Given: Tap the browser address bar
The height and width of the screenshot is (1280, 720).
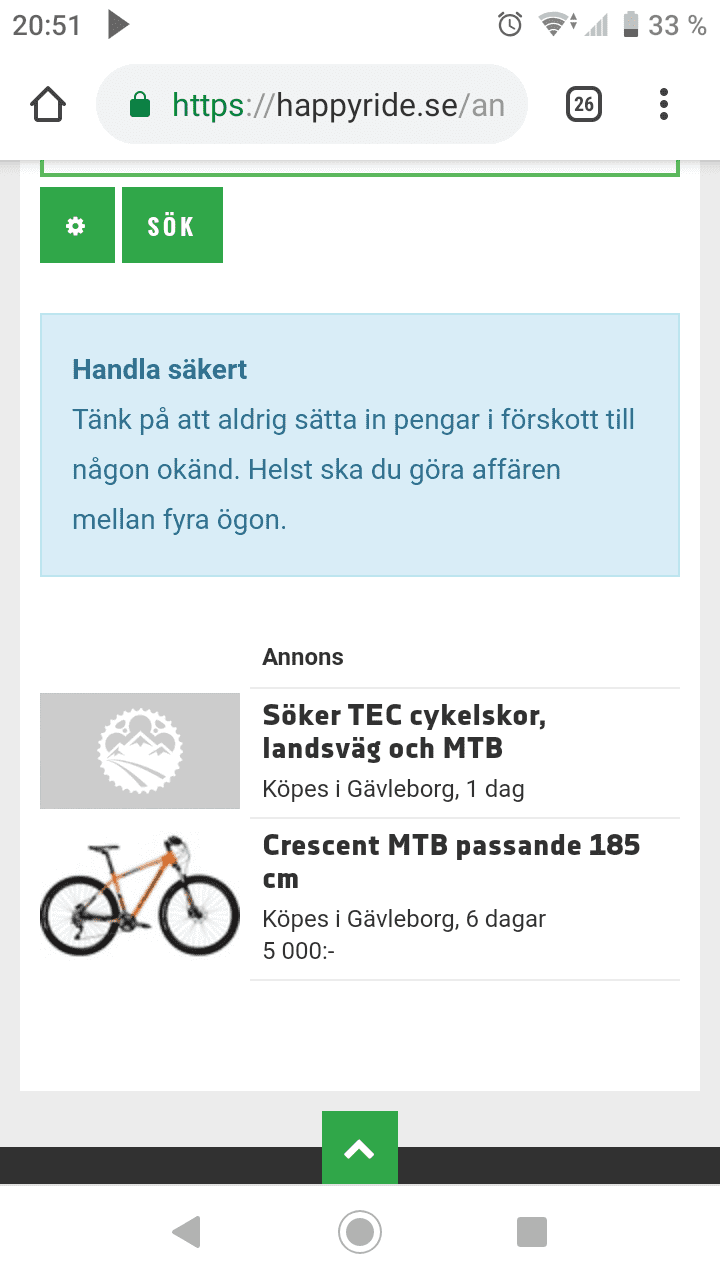Looking at the screenshot, I should [312, 105].
